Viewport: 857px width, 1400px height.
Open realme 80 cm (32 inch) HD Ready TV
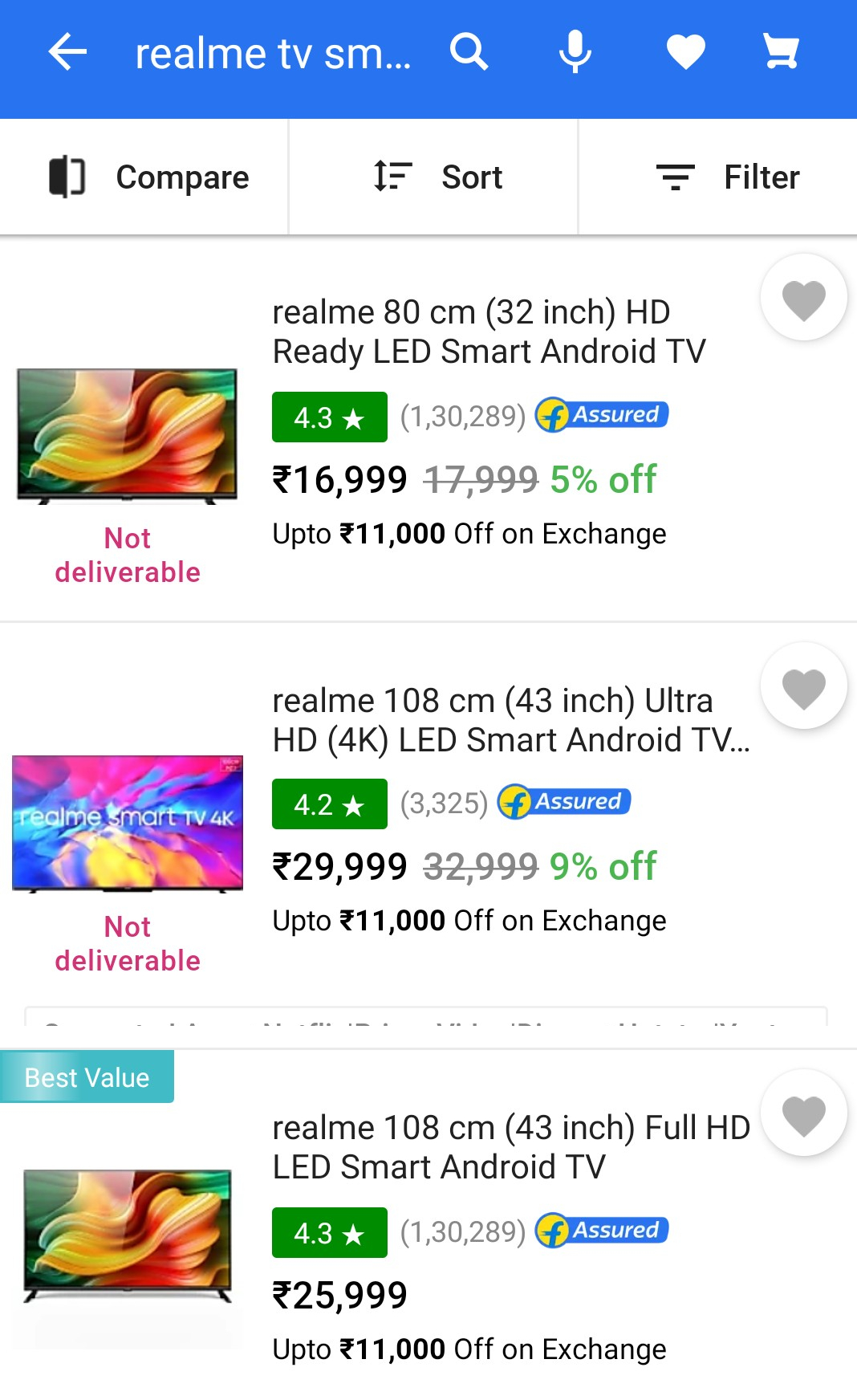(488, 332)
